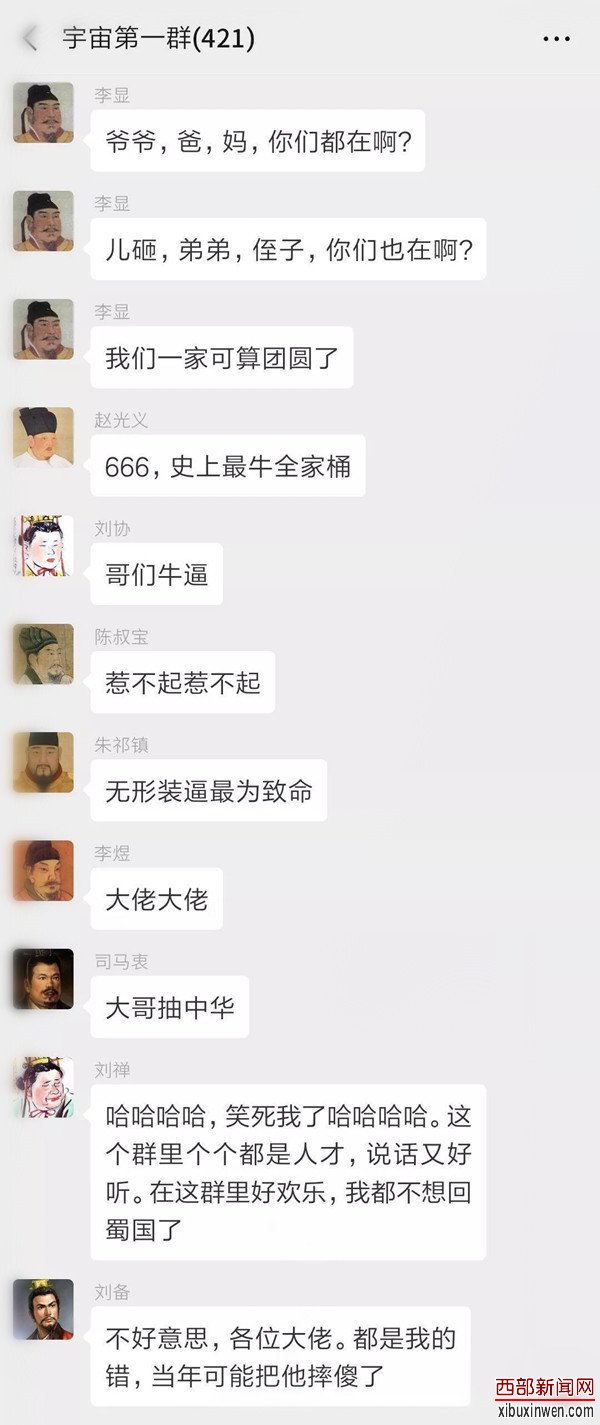This screenshot has height=1425, width=600.
Task: View 赵光义's profile avatar
Action: 43,437
